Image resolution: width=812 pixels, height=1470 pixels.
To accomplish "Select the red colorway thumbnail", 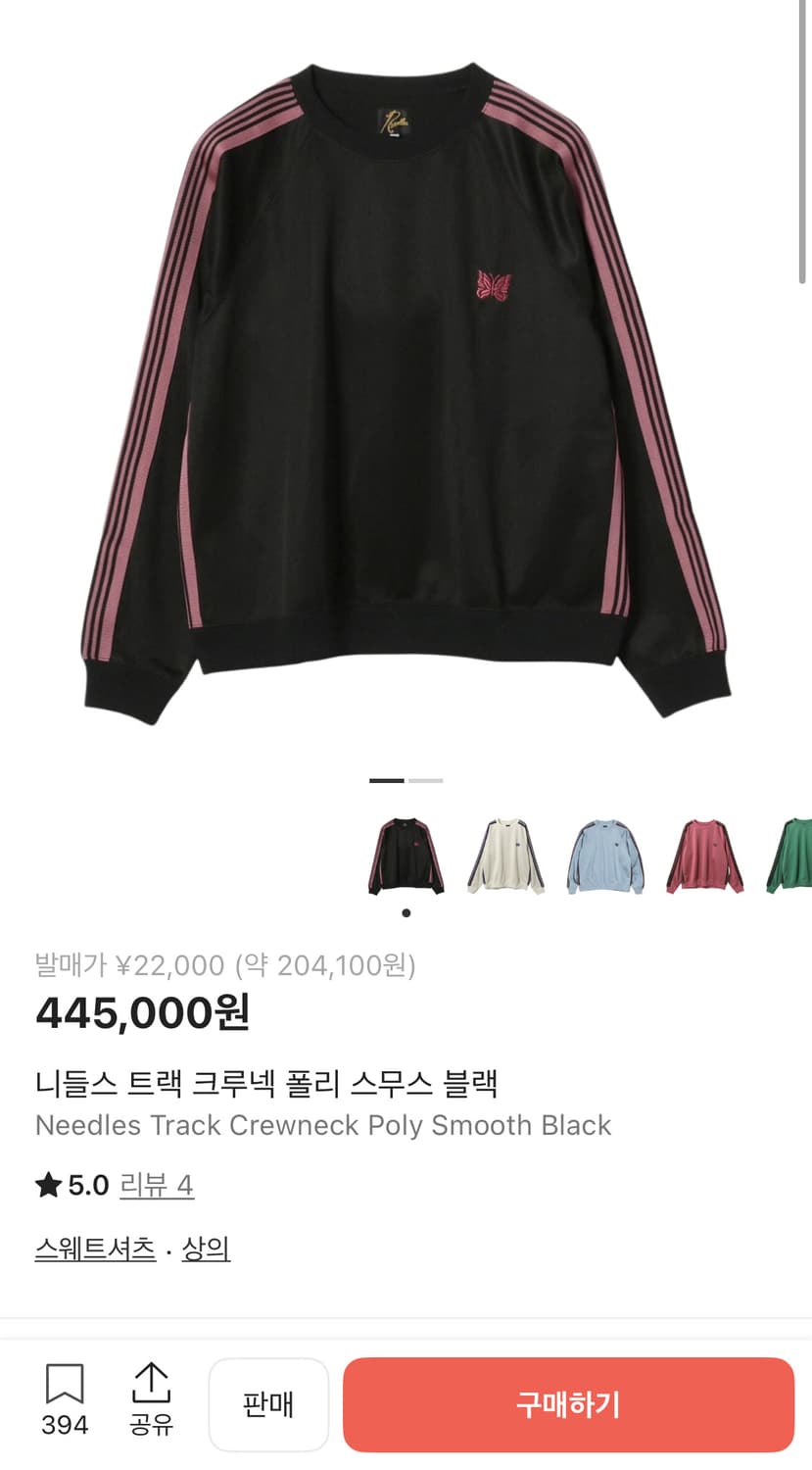I will click(704, 855).
